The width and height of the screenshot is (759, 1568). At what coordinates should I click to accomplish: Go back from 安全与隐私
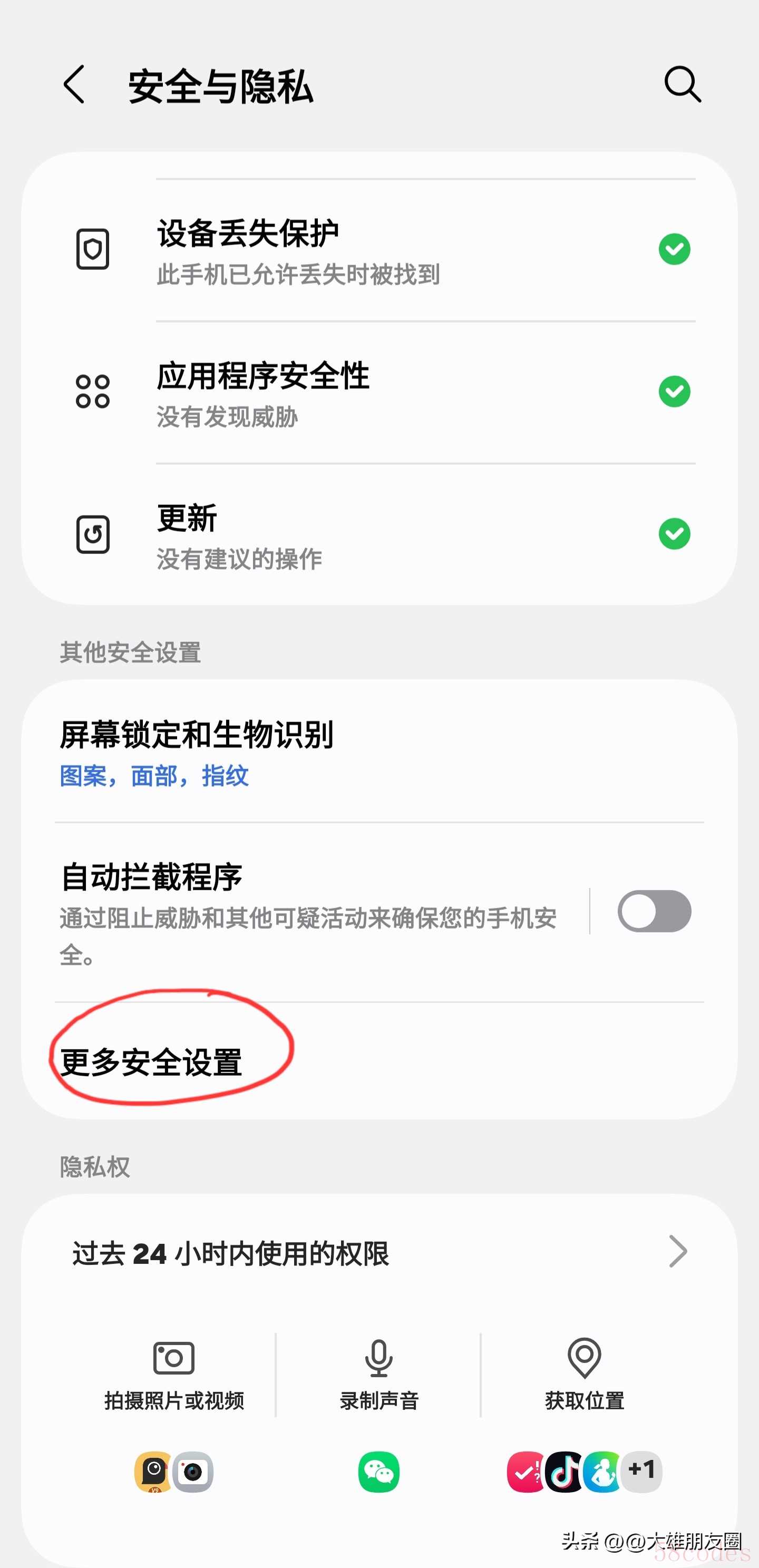[x=74, y=85]
